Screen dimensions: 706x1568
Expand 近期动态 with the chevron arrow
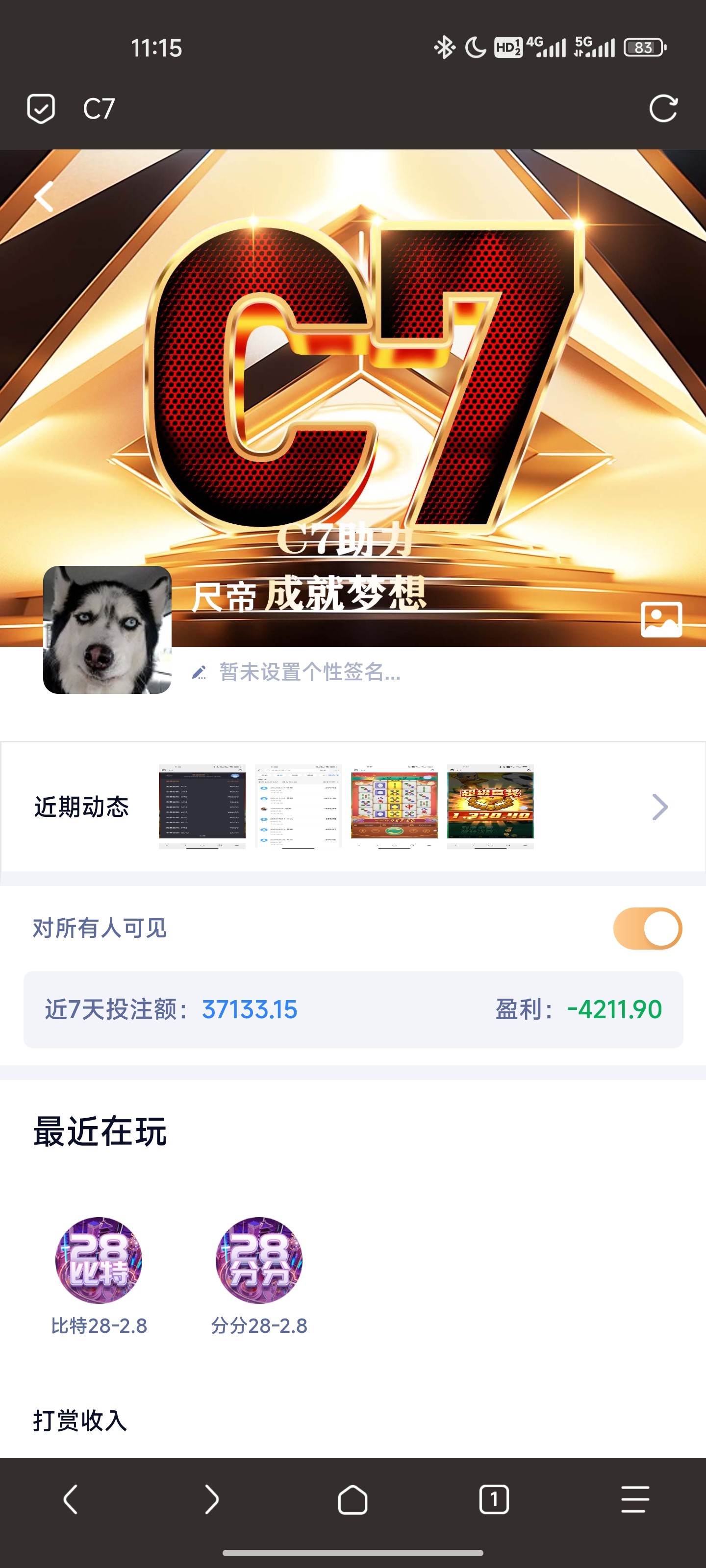(660, 807)
